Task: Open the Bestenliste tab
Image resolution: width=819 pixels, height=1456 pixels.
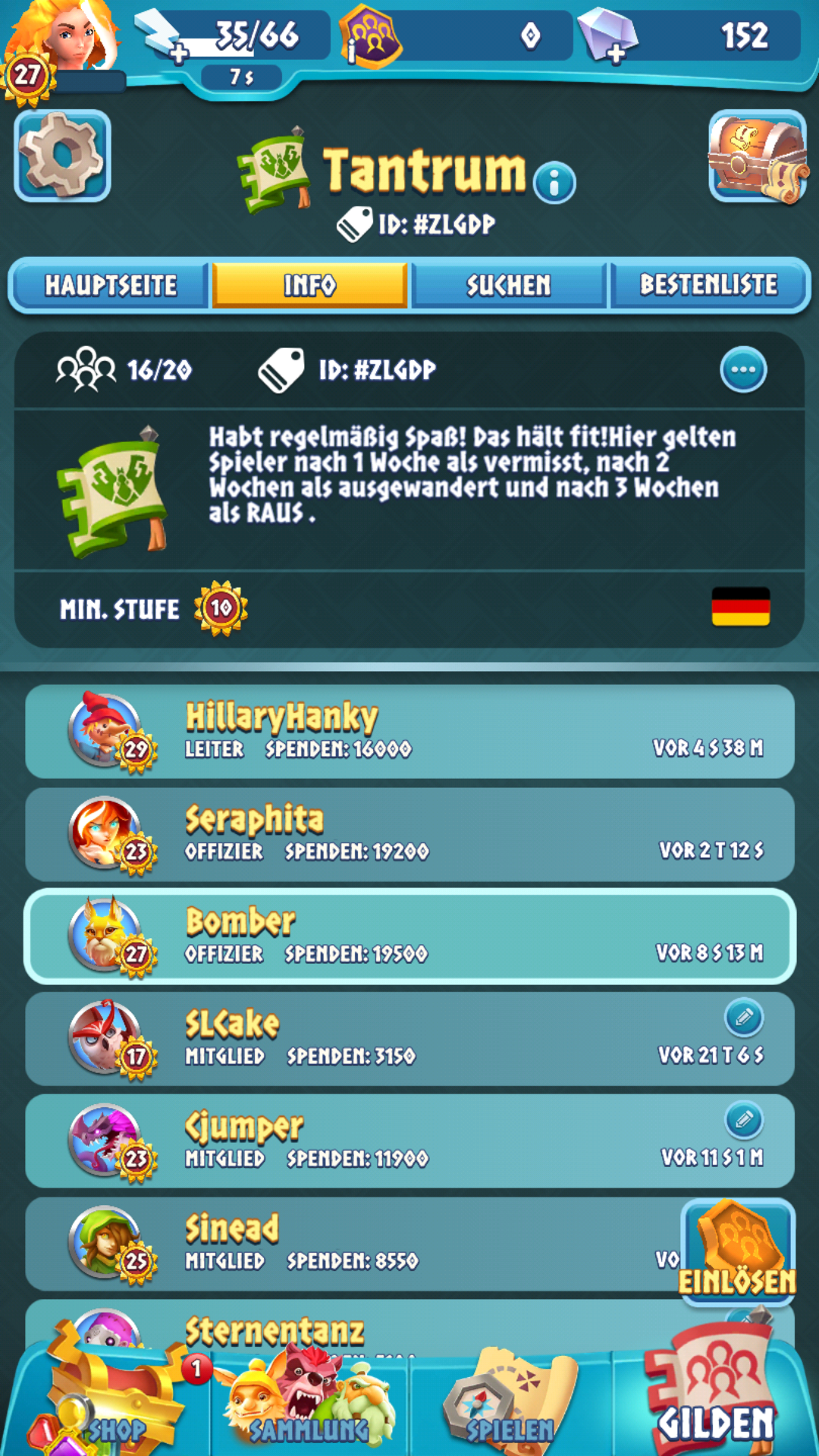Action: (708, 285)
